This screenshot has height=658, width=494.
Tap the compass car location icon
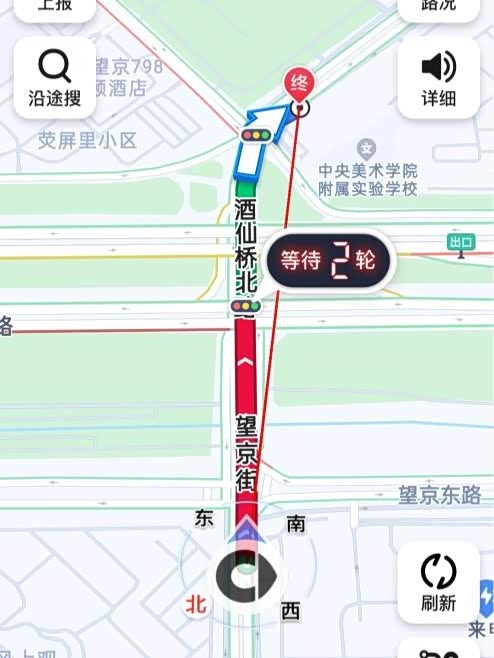(x=247, y=576)
